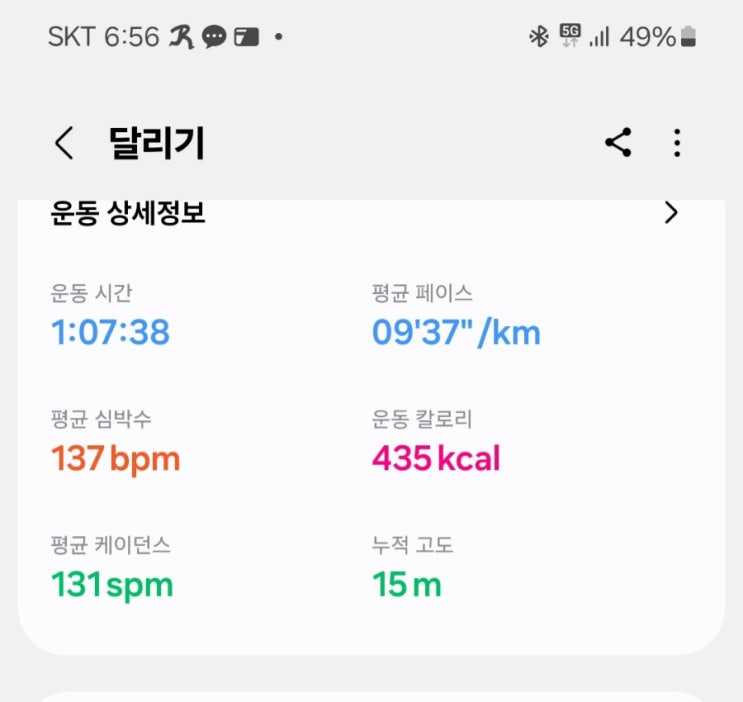Image resolution: width=743 pixels, height=702 pixels.
Task: Go back from the 달리기 screen
Action: 64,144
